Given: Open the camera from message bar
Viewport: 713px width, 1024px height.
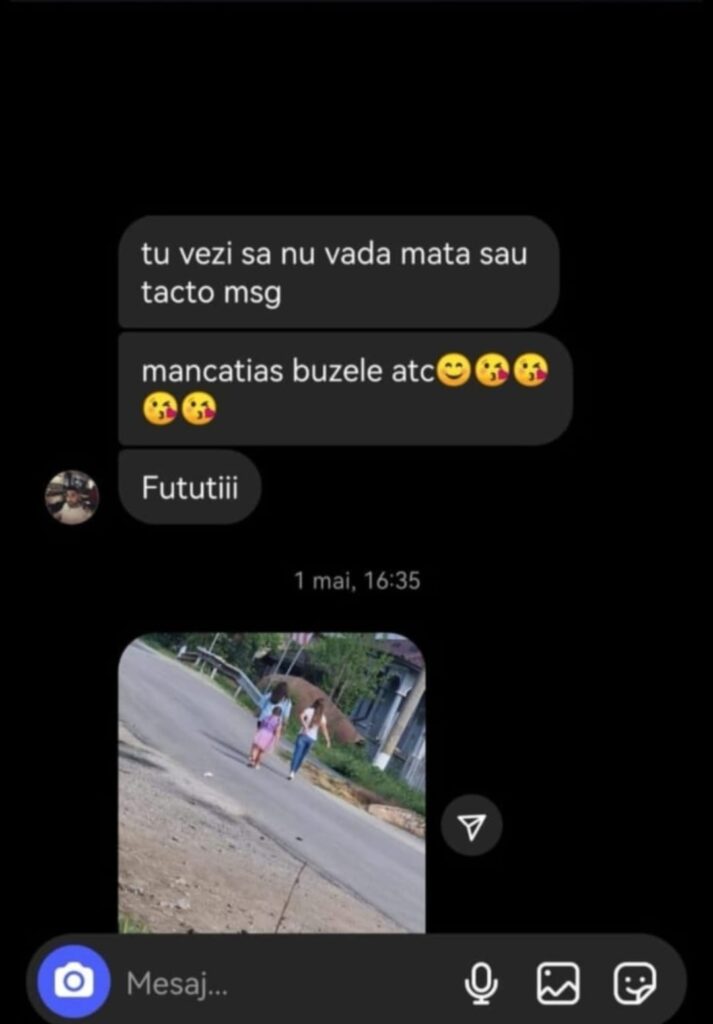Looking at the screenshot, I should (x=73, y=982).
